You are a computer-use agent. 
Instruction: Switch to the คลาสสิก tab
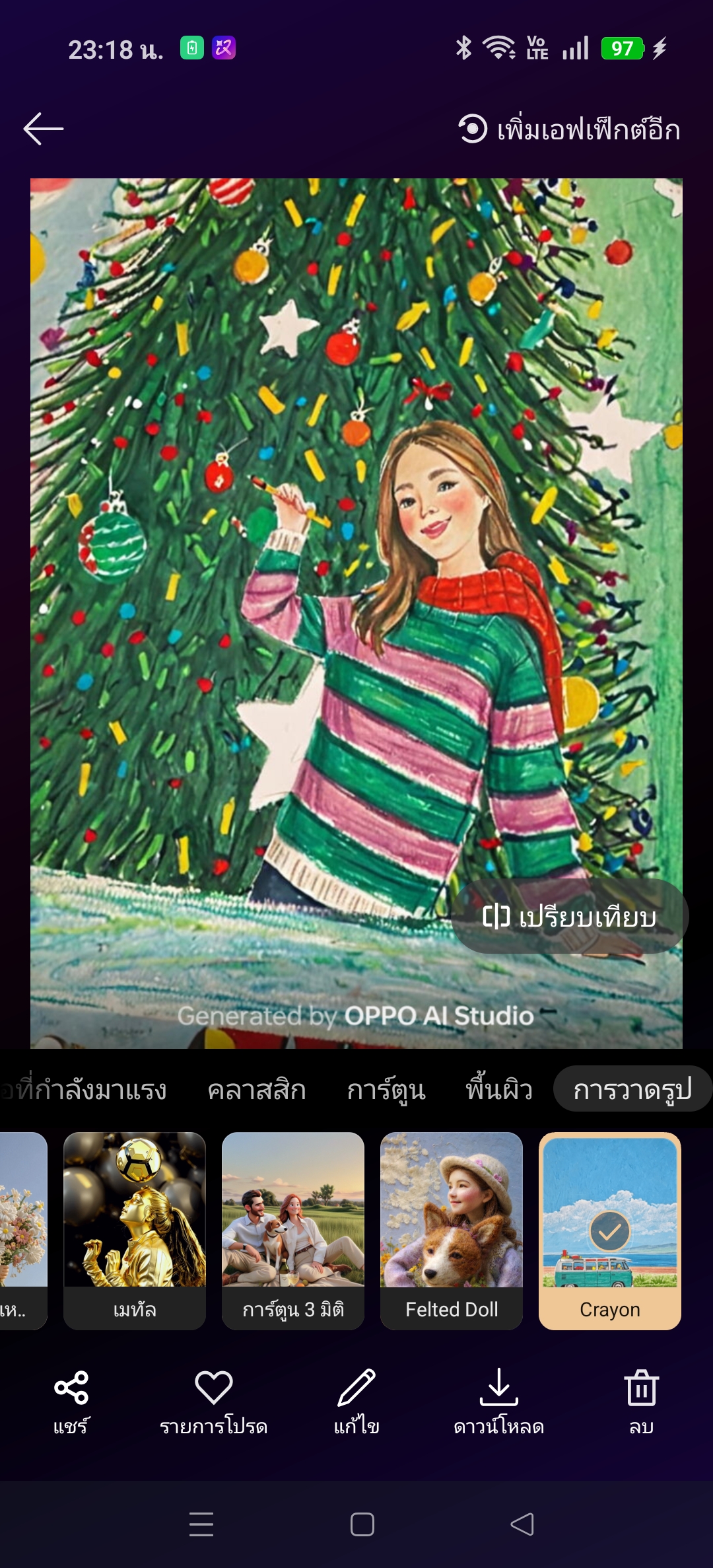[x=256, y=1090]
